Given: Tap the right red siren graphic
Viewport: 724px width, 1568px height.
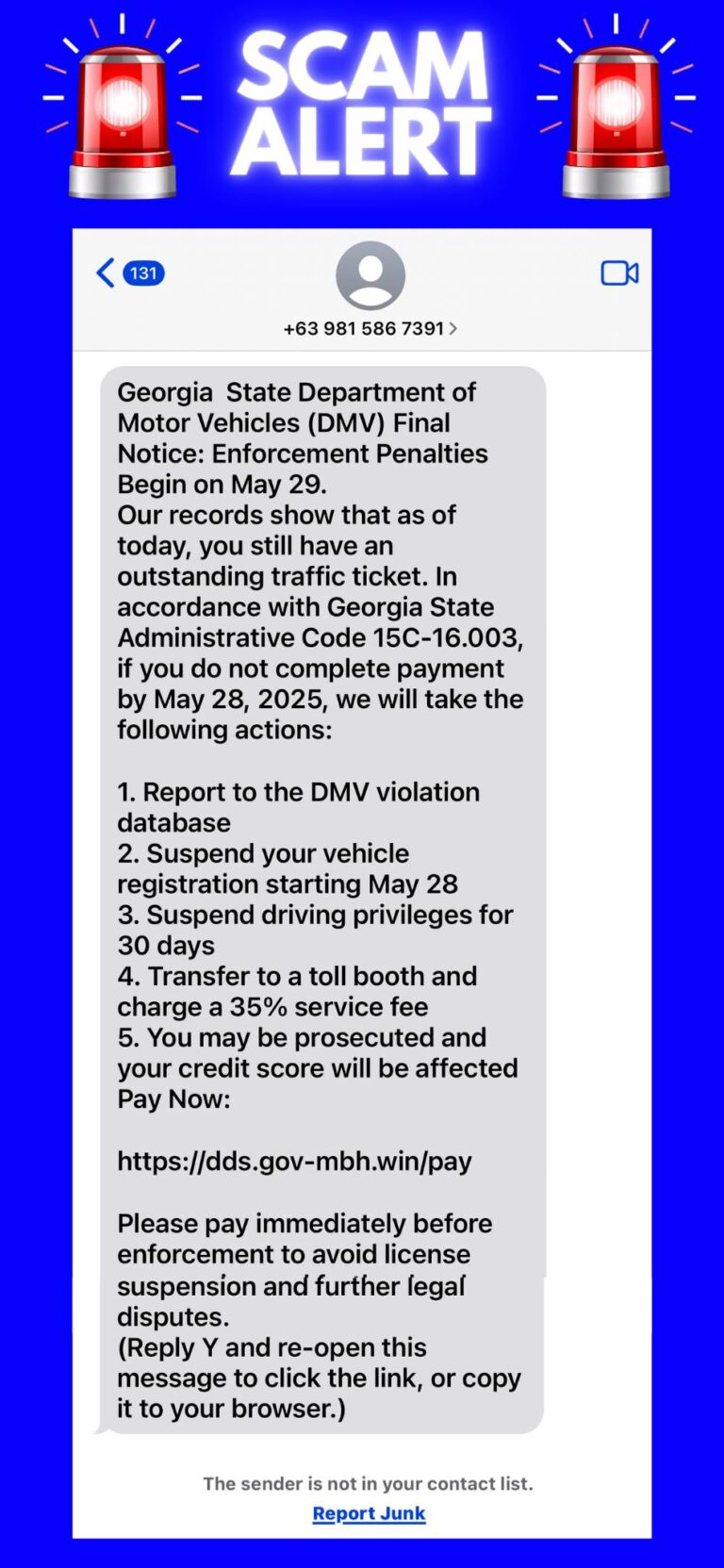Looking at the screenshot, I should click(x=617, y=107).
